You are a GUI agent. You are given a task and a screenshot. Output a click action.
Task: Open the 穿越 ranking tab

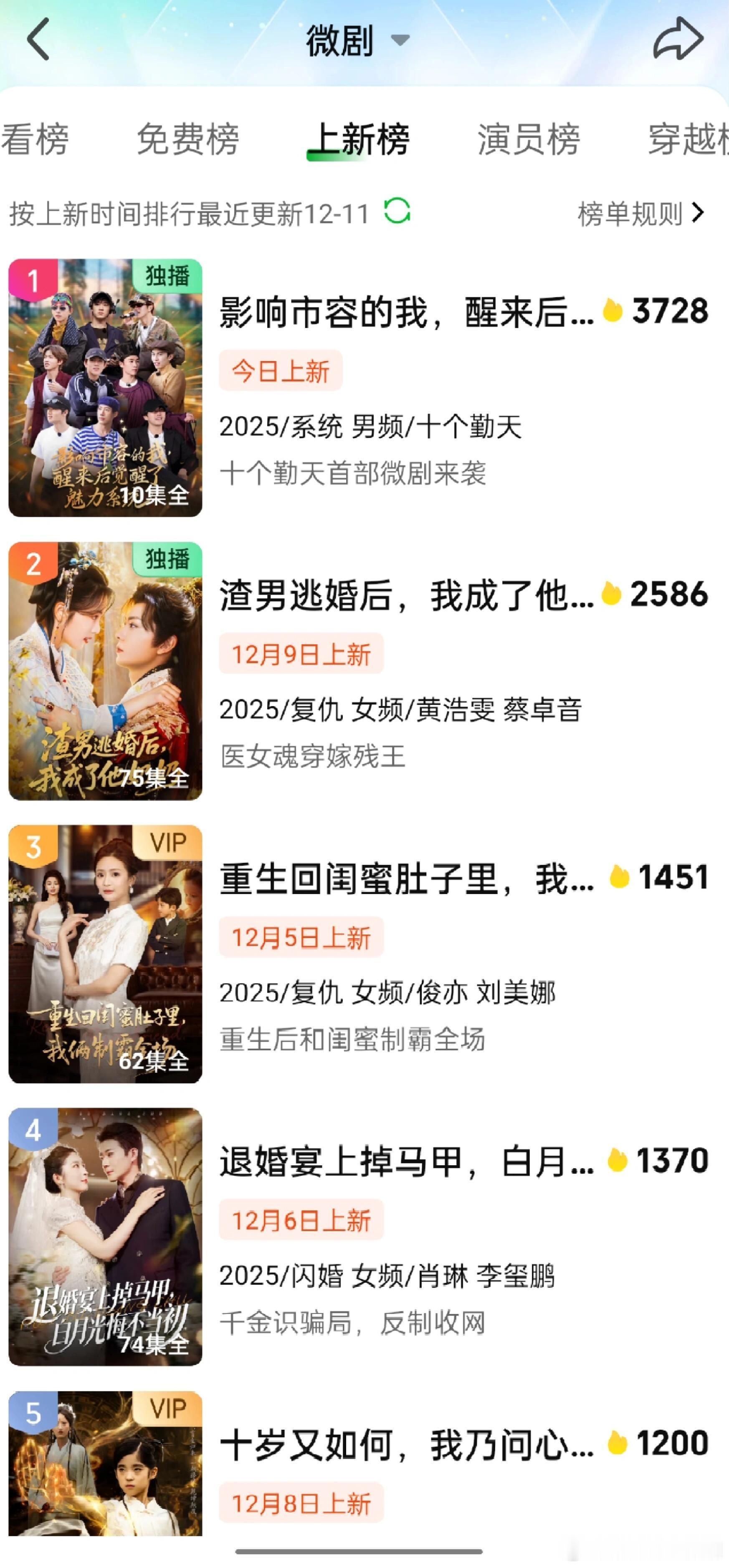tap(688, 139)
